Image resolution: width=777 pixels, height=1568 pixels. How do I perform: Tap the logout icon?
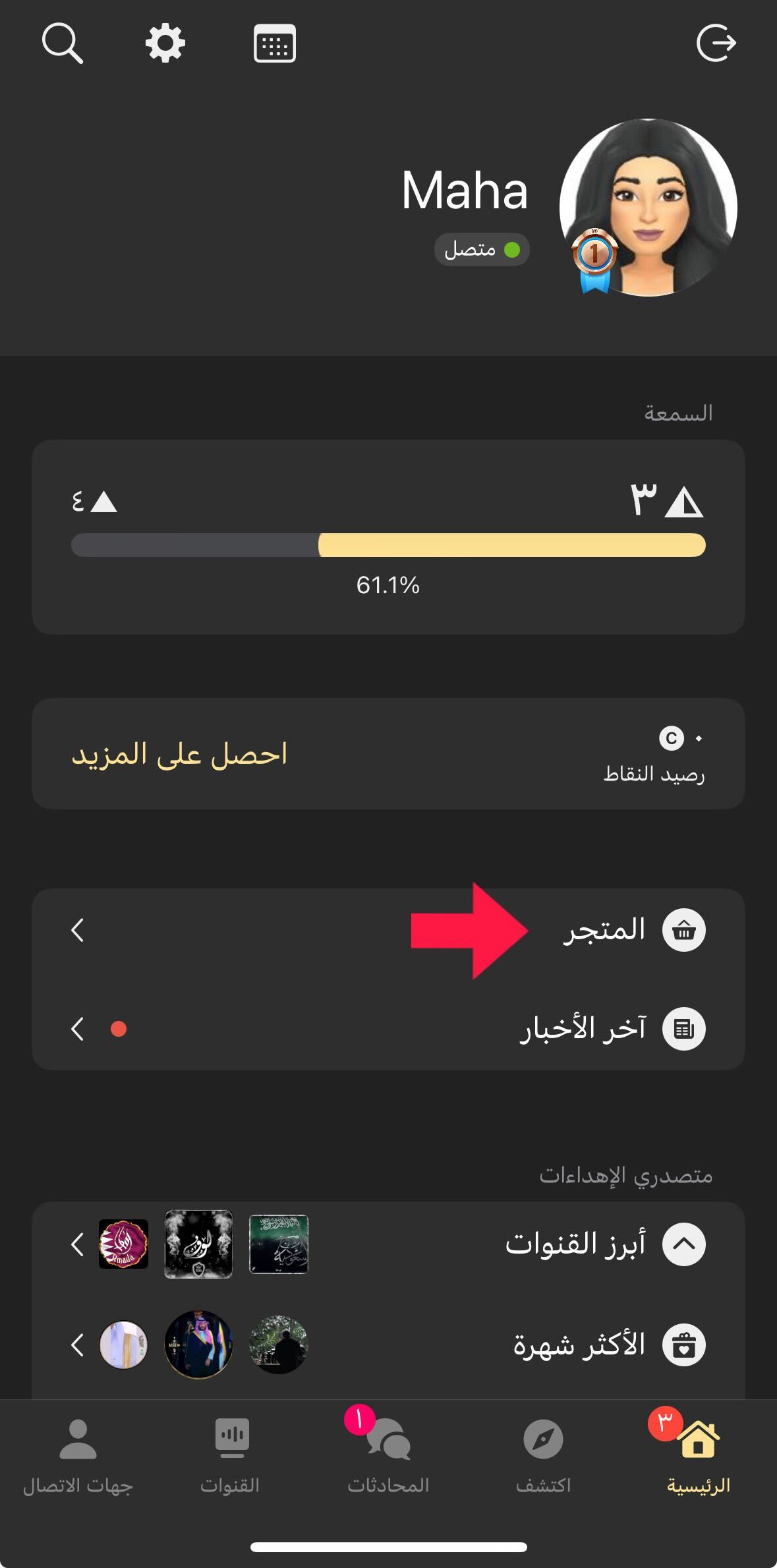tap(716, 44)
